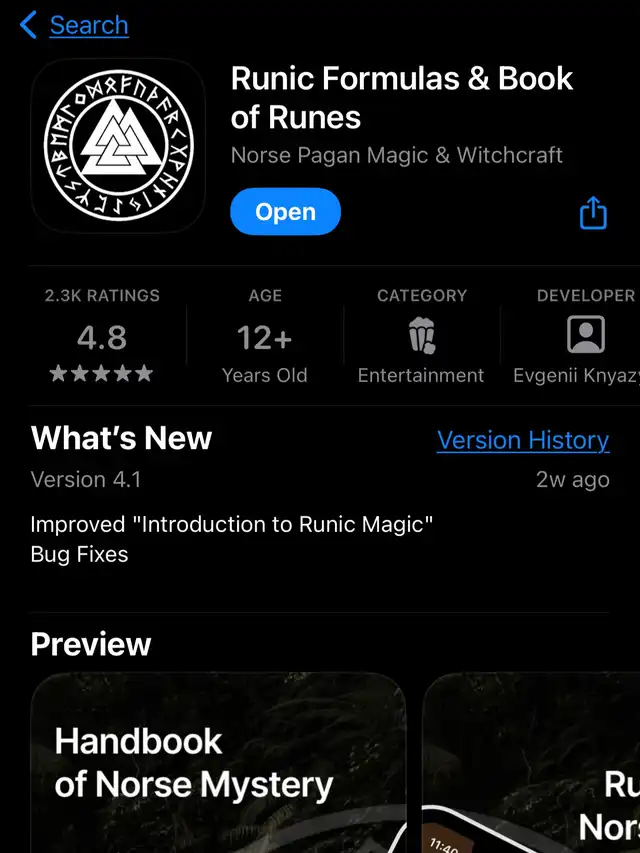This screenshot has height=853, width=640.
Task: Go back to Search
Action: click(75, 26)
